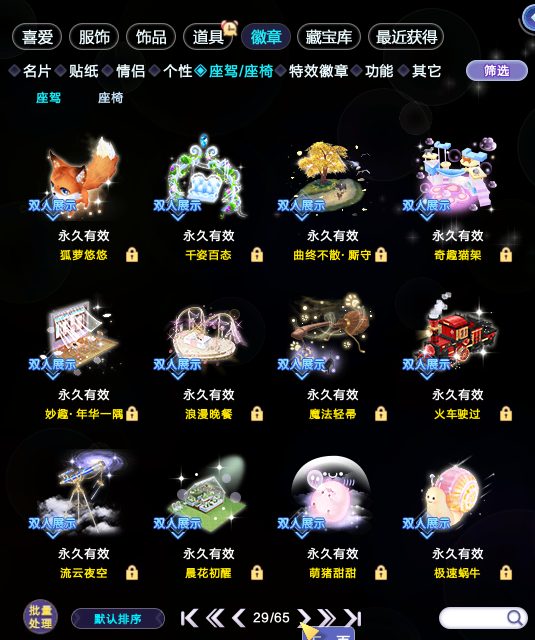Viewport: 535px width, 640px height.
Task: Choose the 特效徽章 sub-category
Action: (318, 71)
